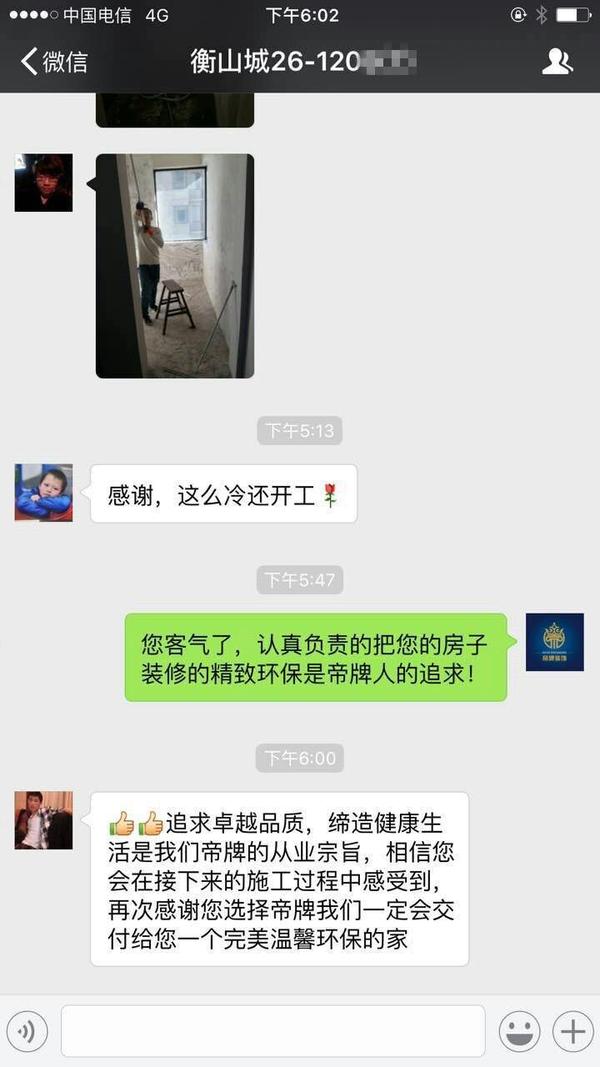View profile of the 追求卓越品质 message sender
Screen dimensions: 600x1067
coord(43,820)
